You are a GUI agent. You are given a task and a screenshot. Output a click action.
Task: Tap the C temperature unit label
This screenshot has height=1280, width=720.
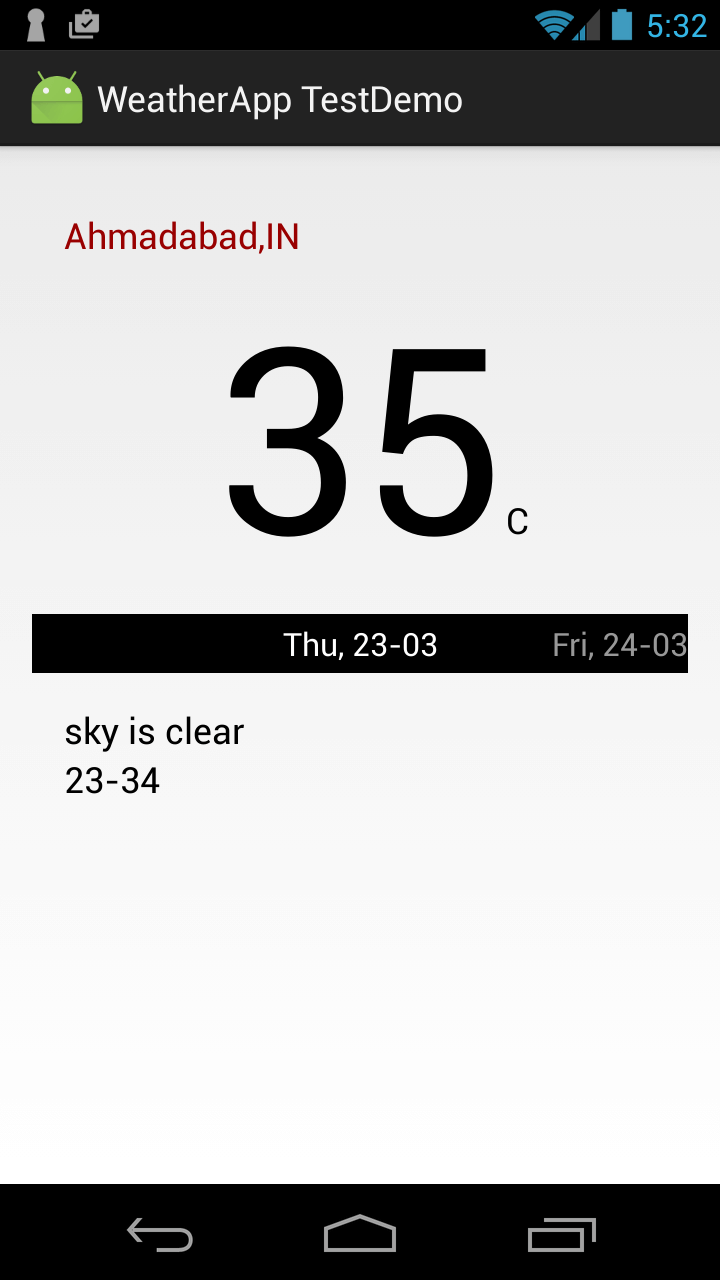[x=518, y=521]
